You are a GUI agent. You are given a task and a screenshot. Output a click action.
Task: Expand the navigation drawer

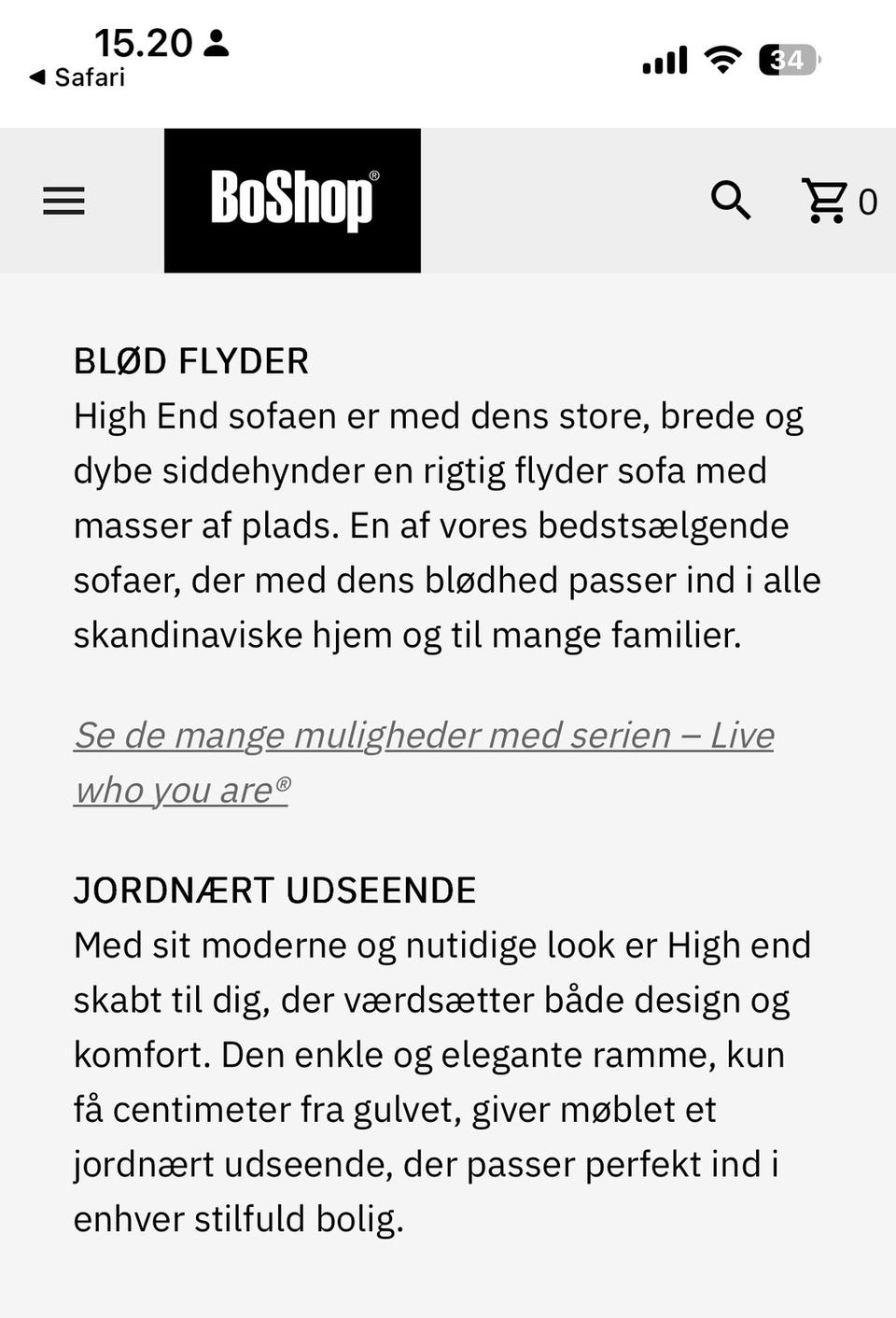(x=64, y=201)
